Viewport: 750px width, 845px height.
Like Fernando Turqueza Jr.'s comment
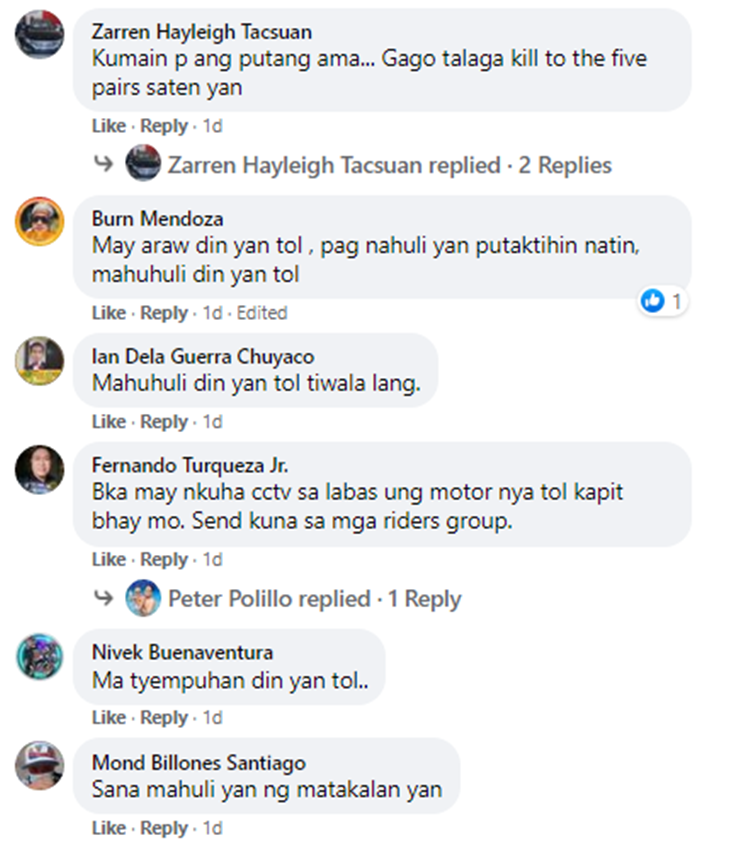click(x=108, y=559)
